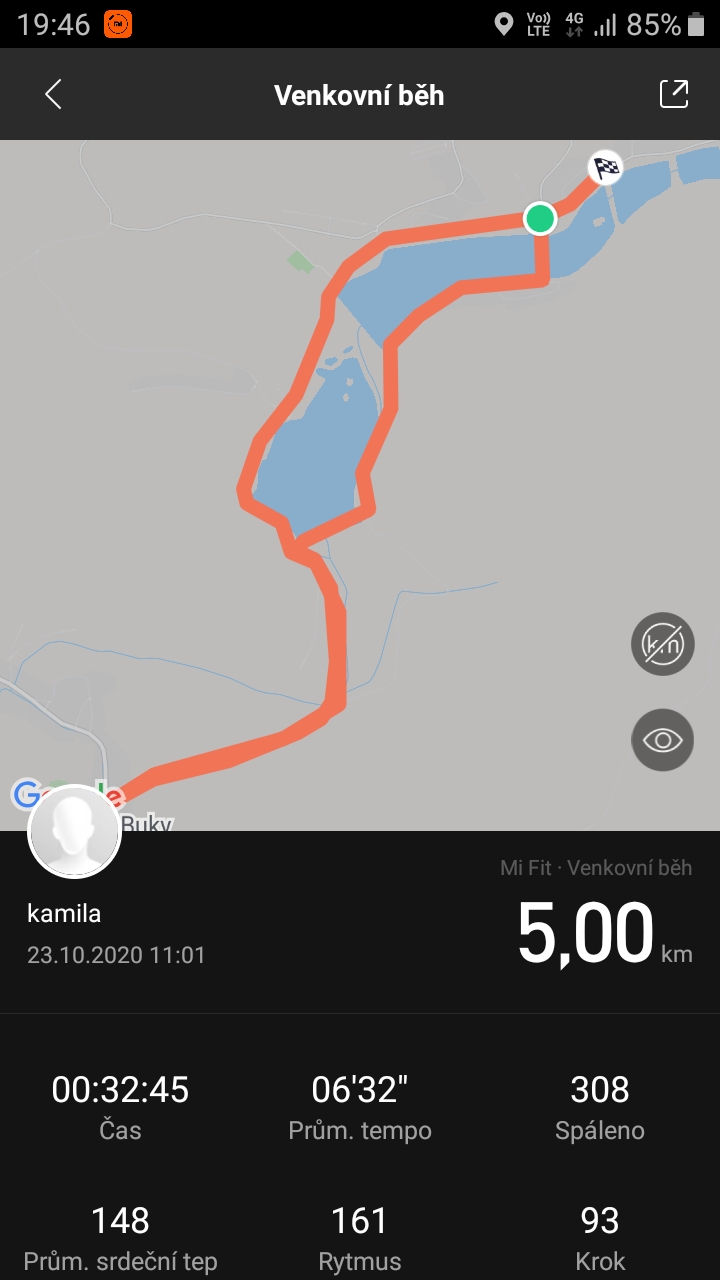Viewport: 720px width, 1280px height.
Task: Go back from Venkovní běh screen
Action: point(53,95)
